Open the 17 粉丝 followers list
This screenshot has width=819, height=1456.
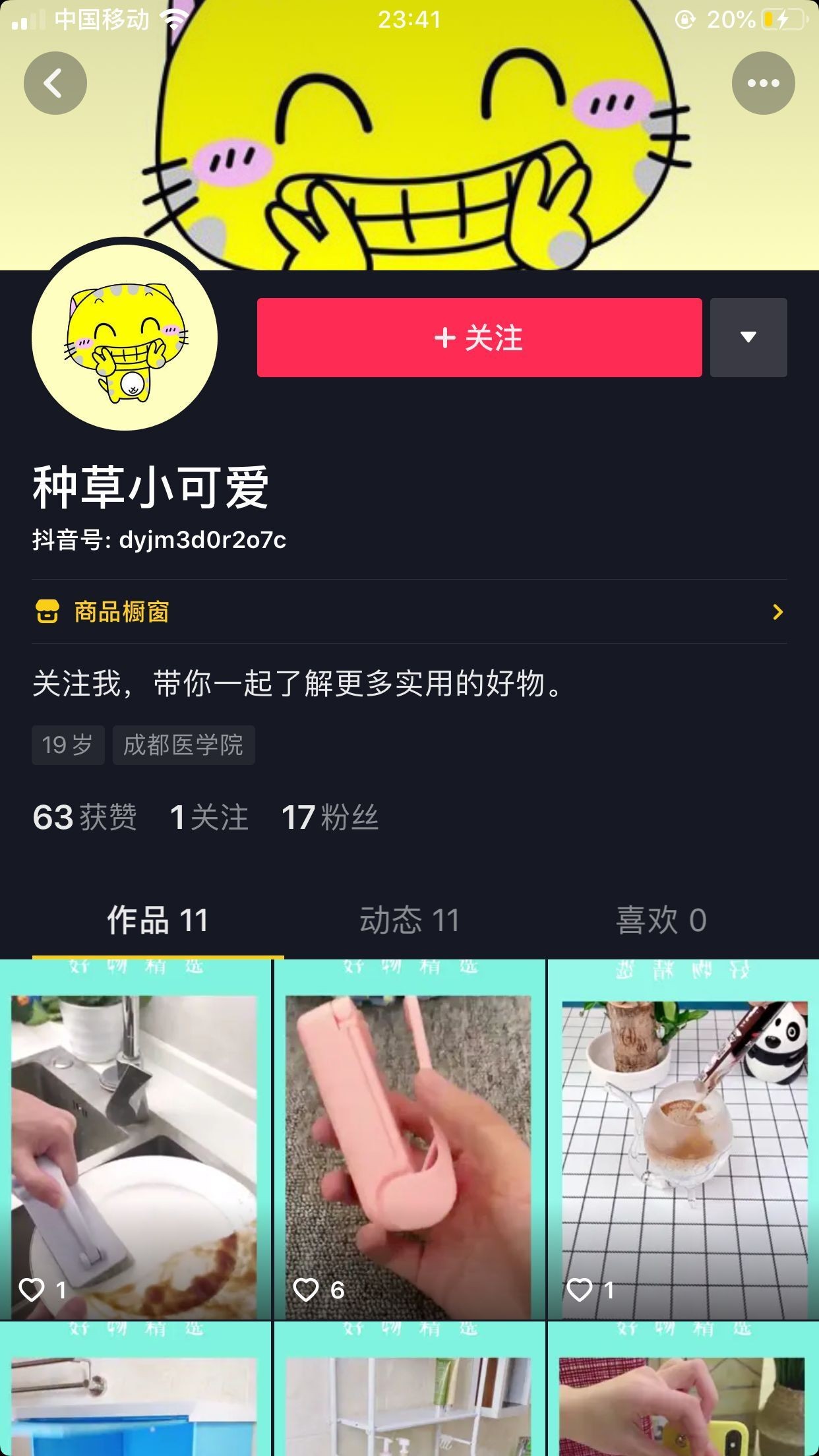(x=330, y=818)
